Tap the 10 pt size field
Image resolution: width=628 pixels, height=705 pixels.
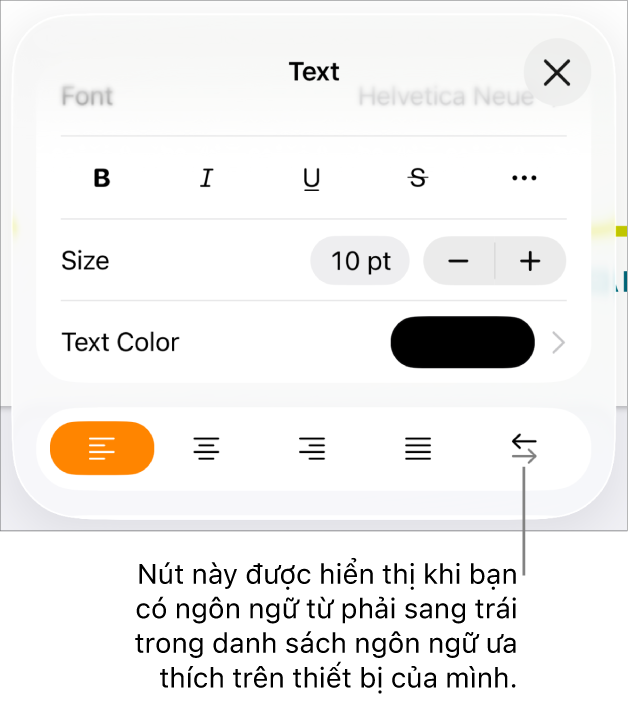click(360, 261)
